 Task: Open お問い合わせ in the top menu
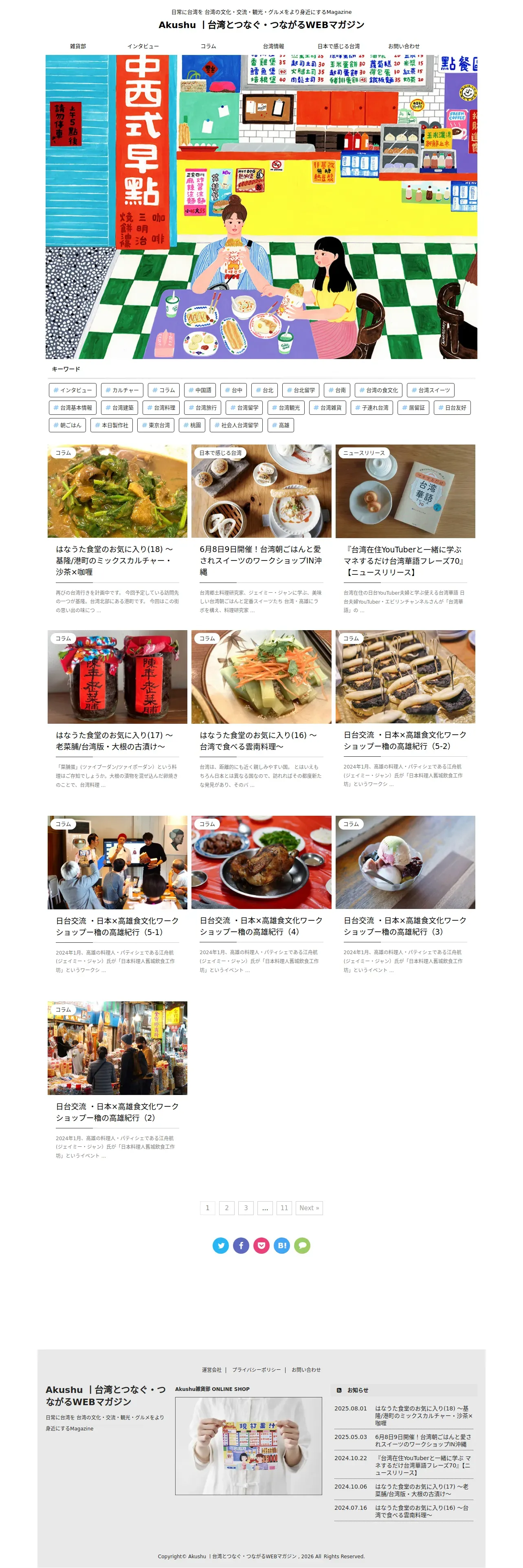pyautogui.click(x=404, y=46)
